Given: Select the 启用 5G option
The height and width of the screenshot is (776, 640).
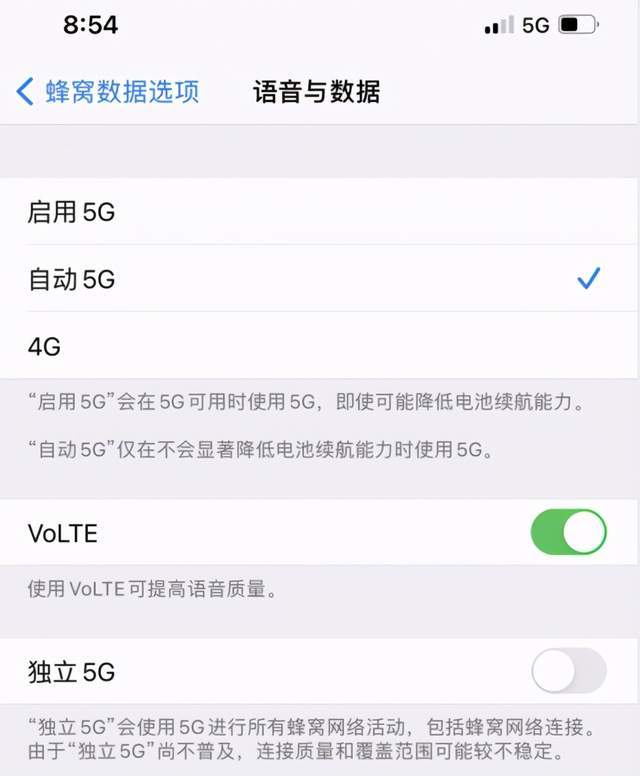Looking at the screenshot, I should 320,212.
